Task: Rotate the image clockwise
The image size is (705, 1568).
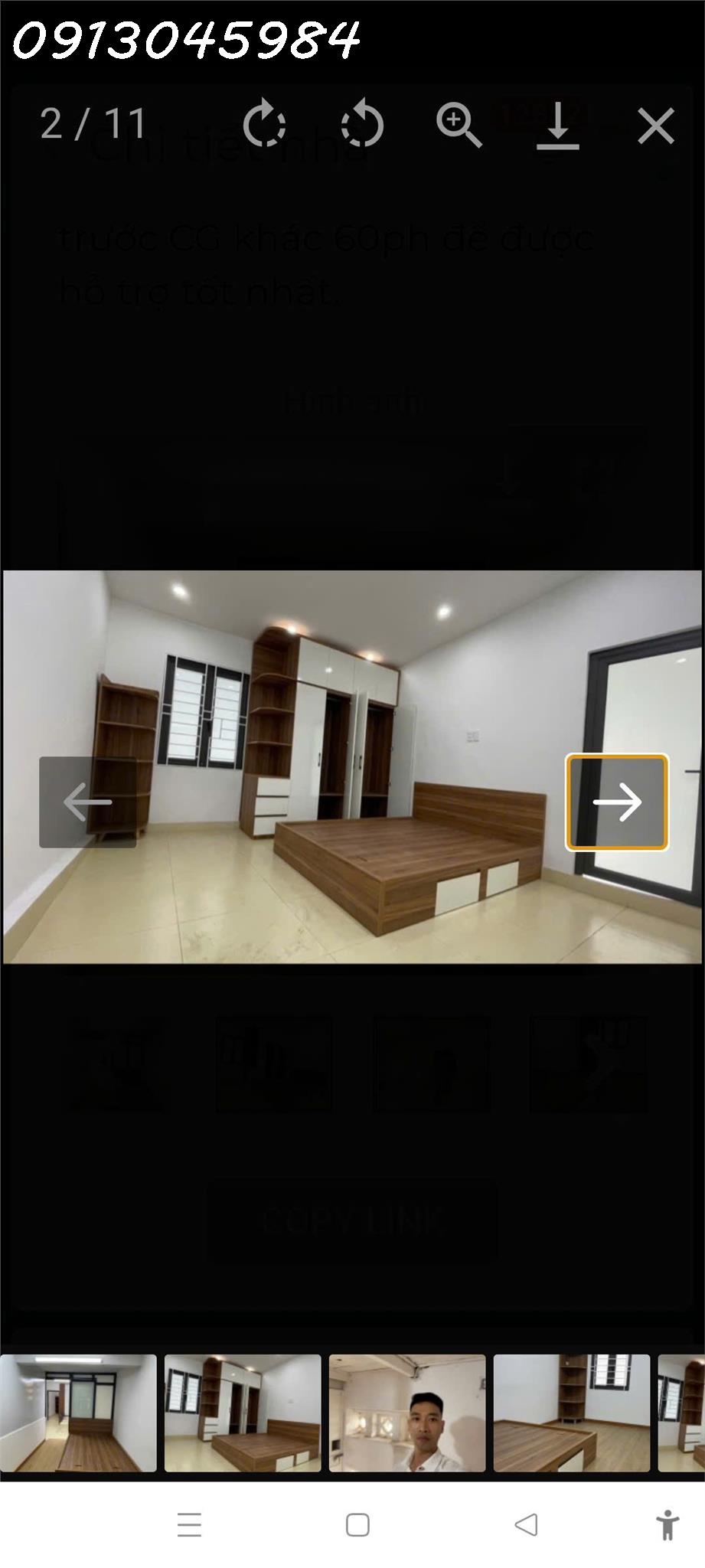Action: pos(264,122)
